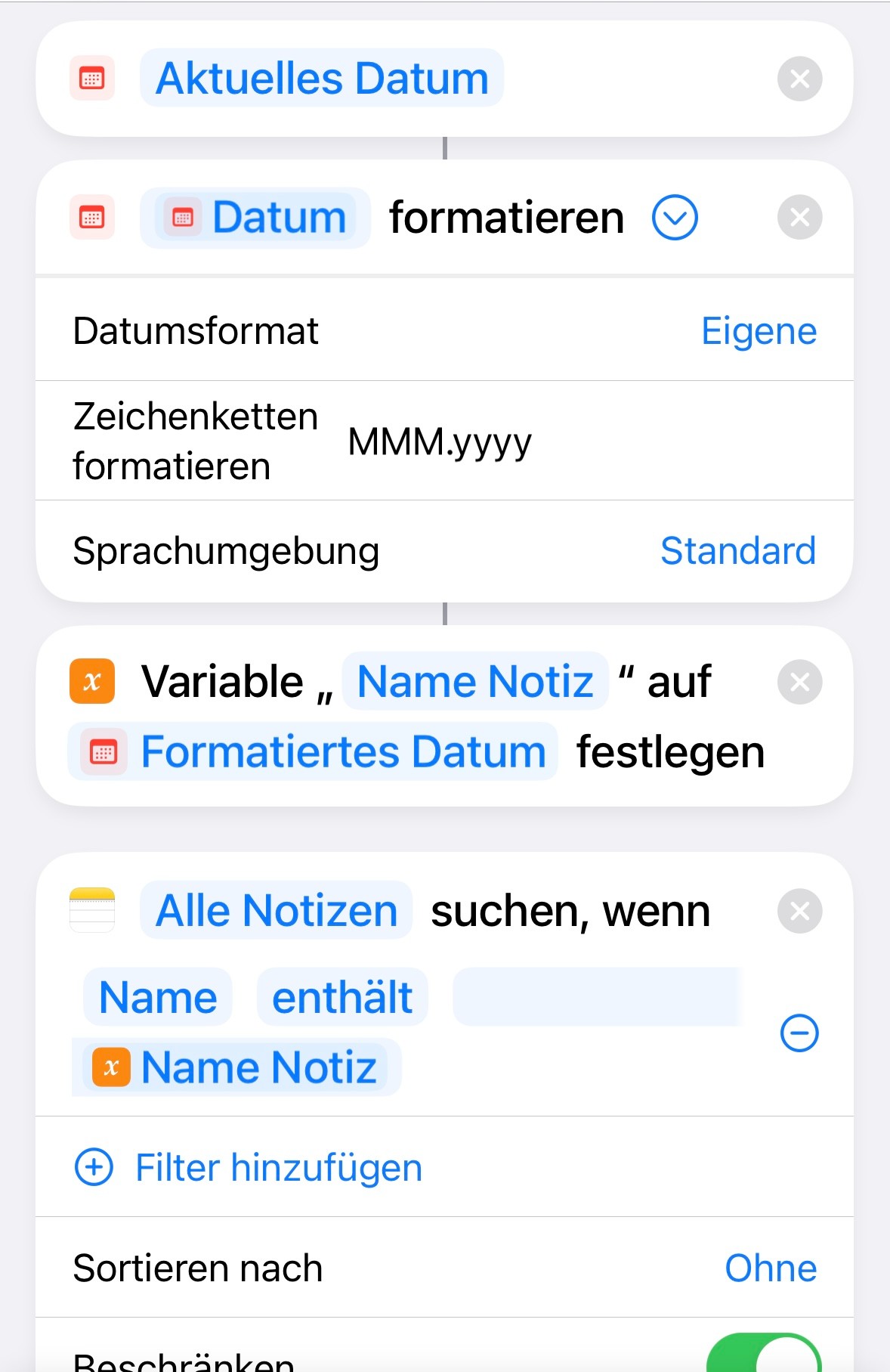Toggle the Beschränken switch off

[764, 1355]
